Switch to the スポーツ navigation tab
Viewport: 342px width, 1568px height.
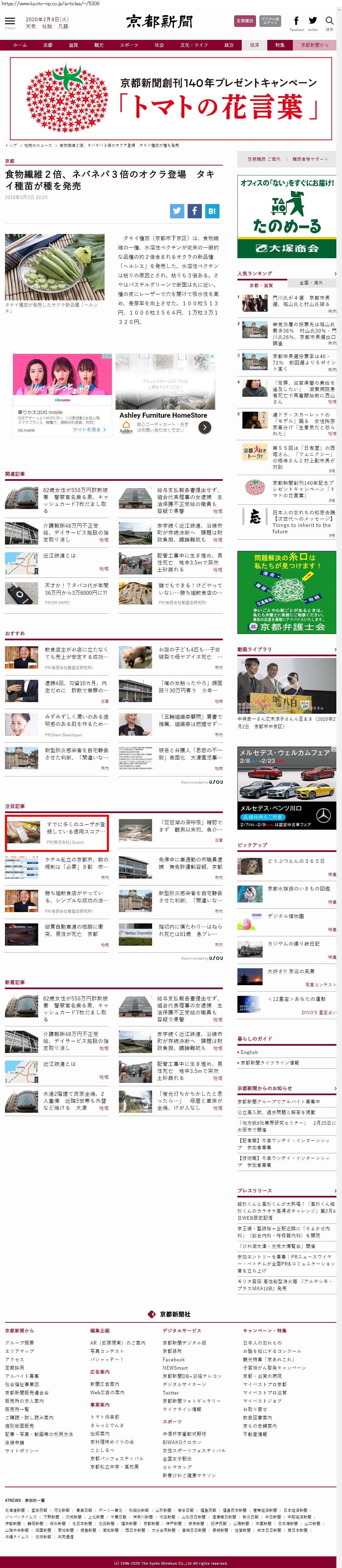click(x=128, y=45)
